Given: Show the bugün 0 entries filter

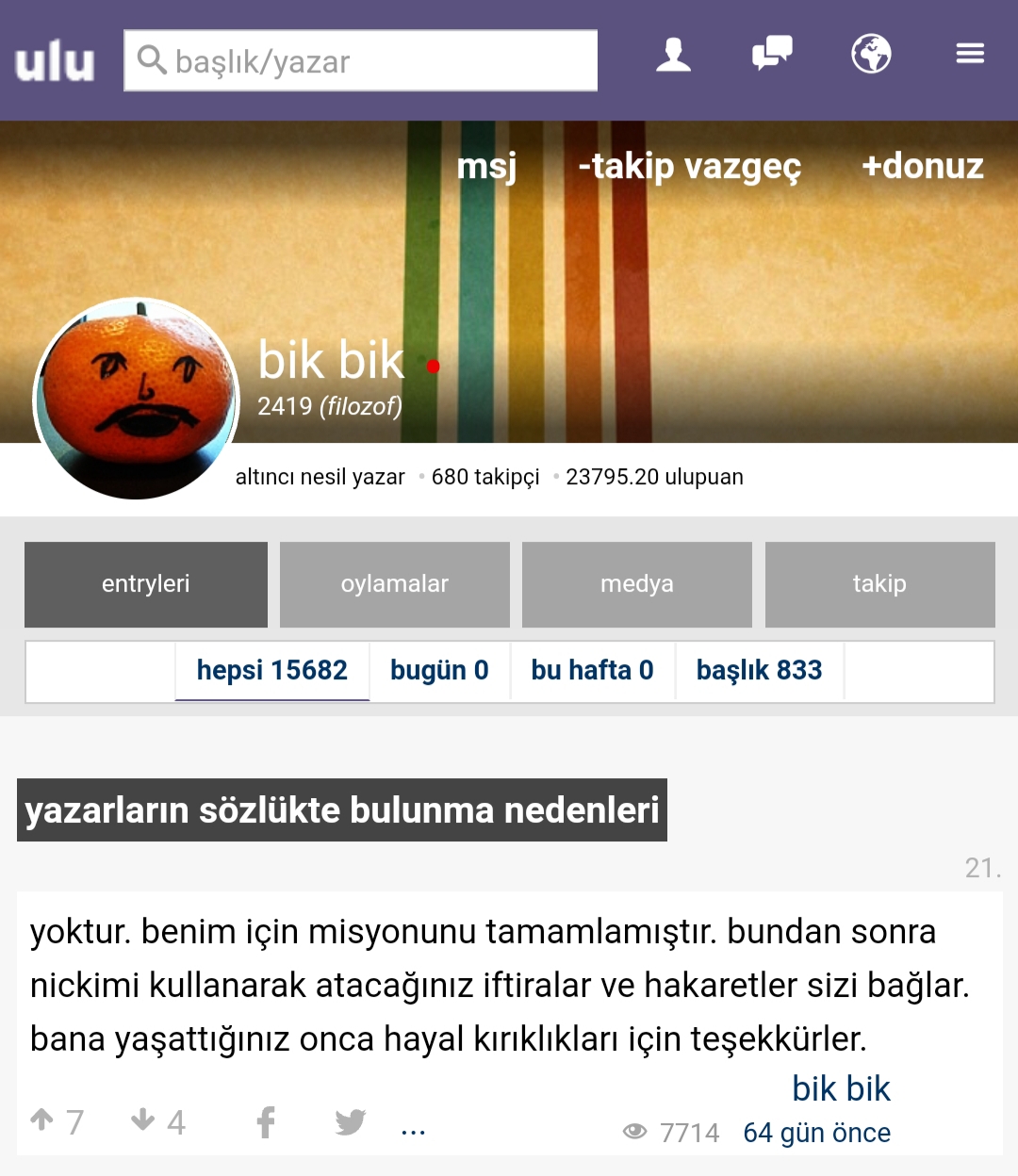Looking at the screenshot, I should [439, 671].
